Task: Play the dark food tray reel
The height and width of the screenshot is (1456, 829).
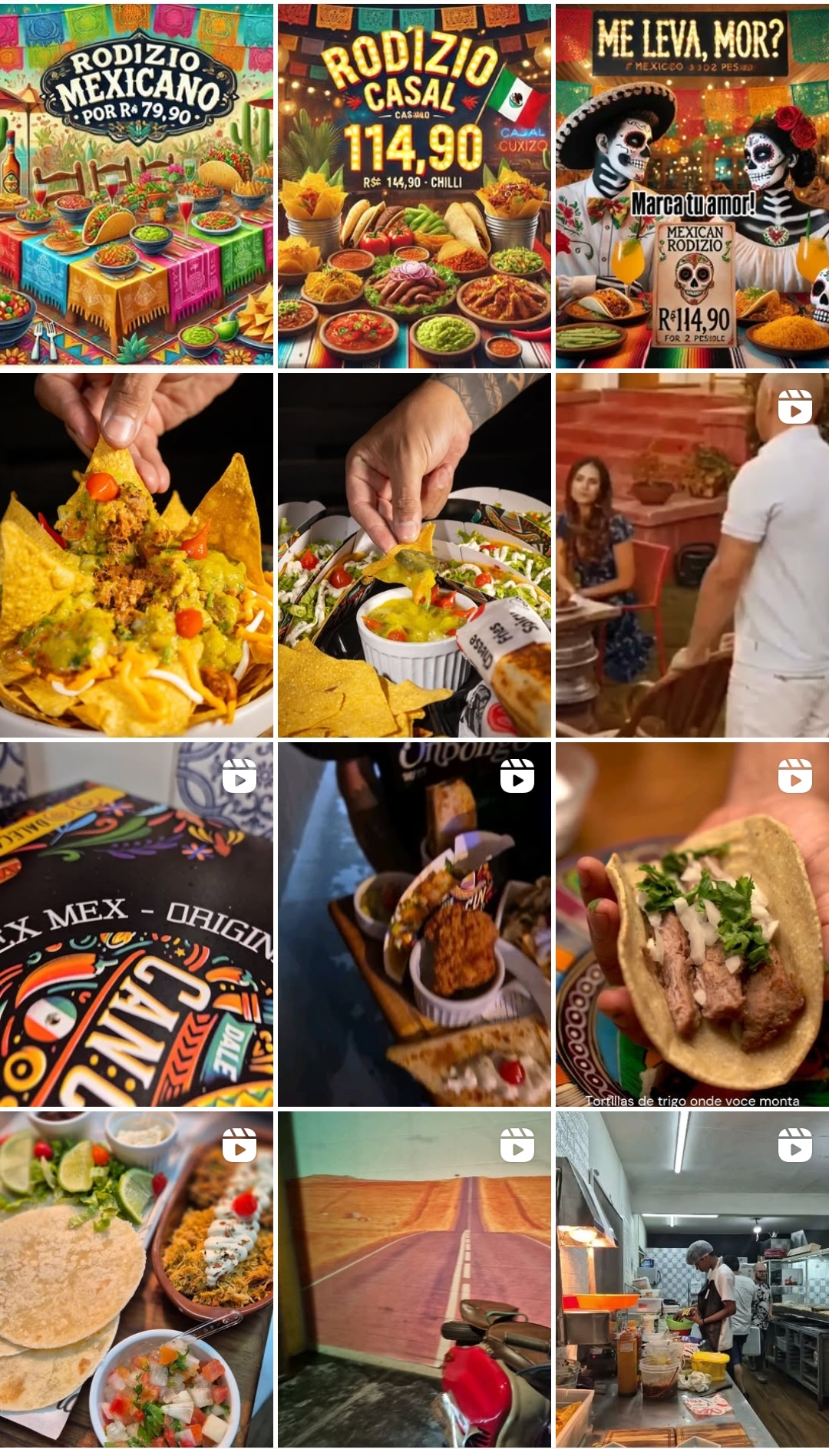Action: pos(414,924)
